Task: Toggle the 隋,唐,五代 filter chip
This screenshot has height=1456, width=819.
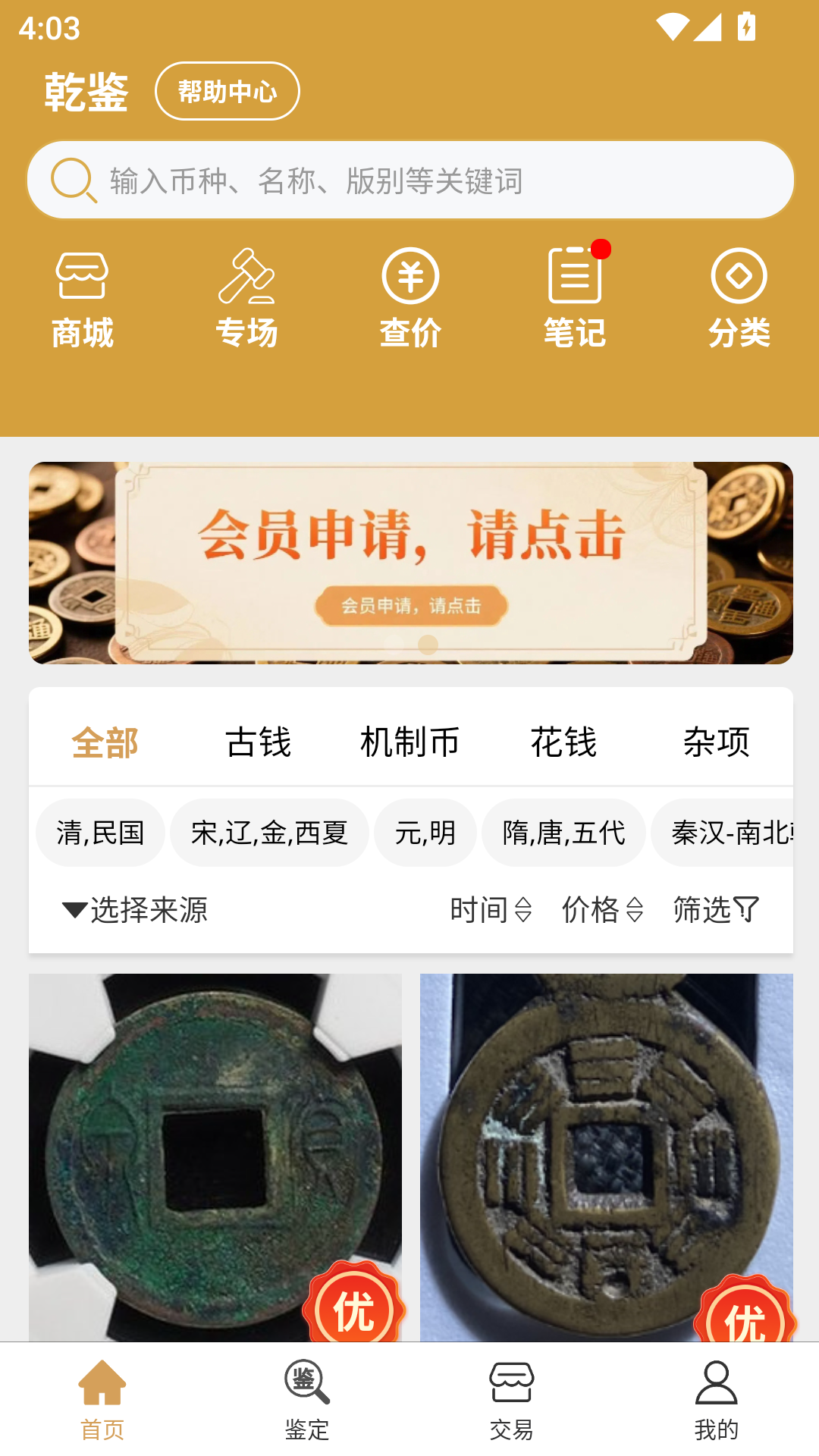Action: [x=563, y=832]
